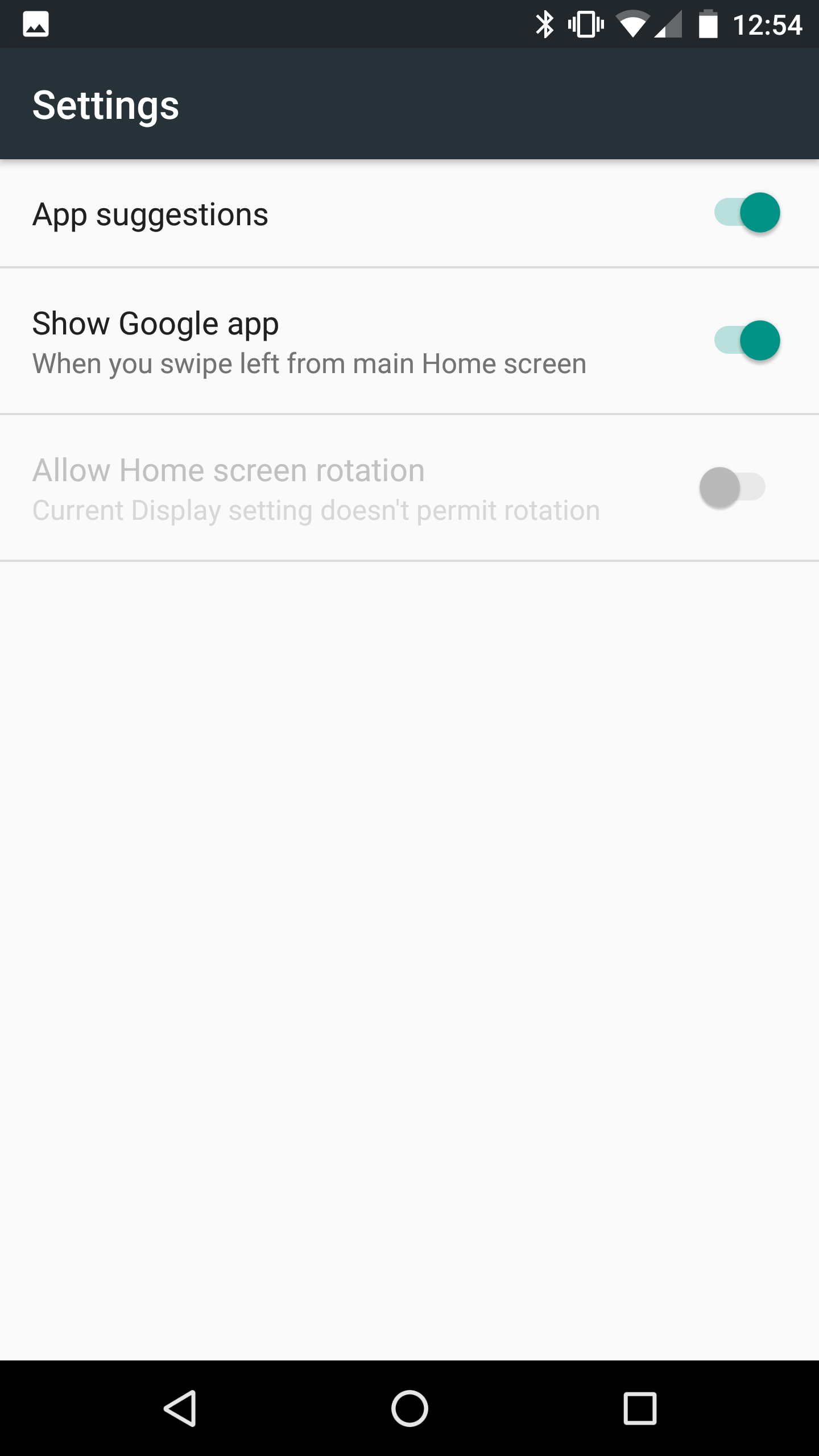Tap the battery icon in status bar

pyautogui.click(x=708, y=24)
